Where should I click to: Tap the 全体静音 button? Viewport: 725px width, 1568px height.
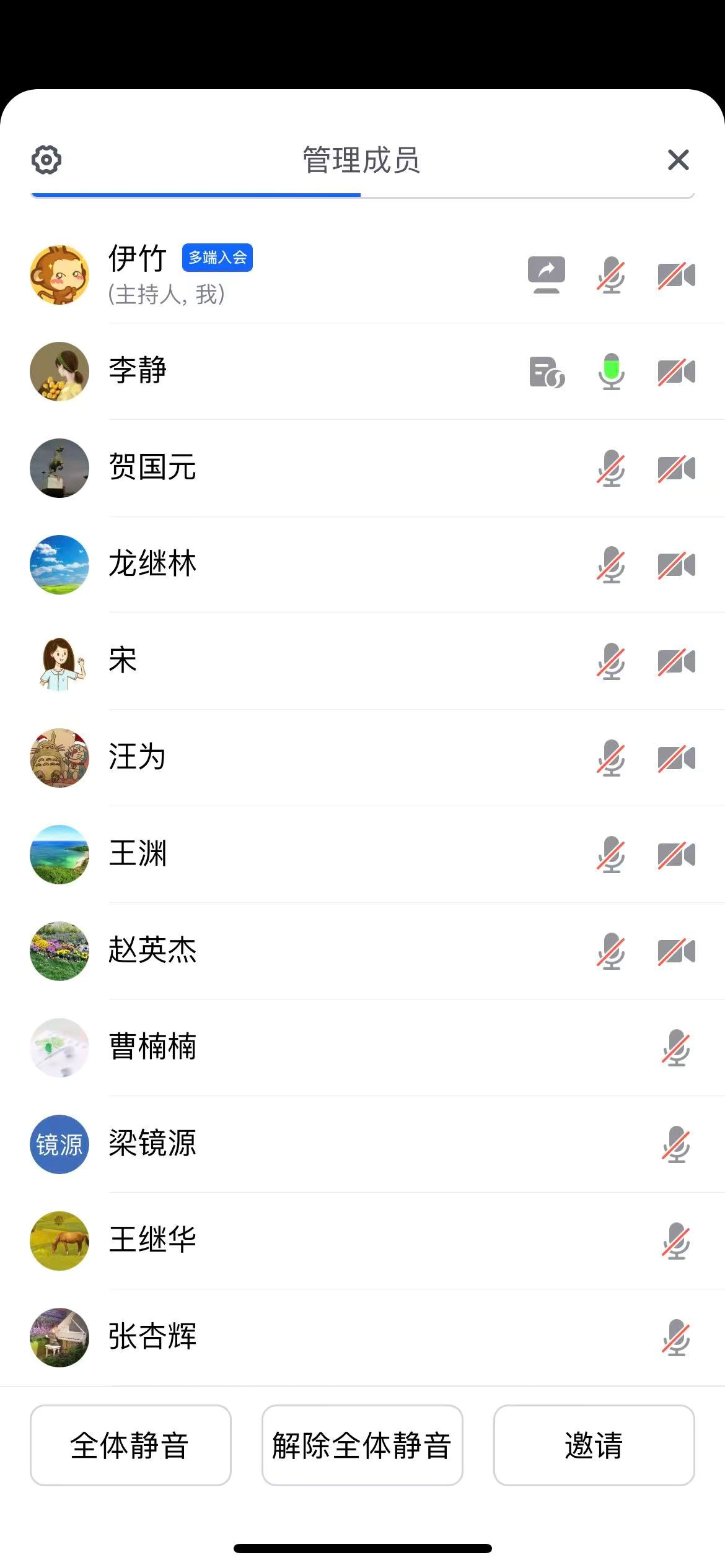tap(131, 1445)
